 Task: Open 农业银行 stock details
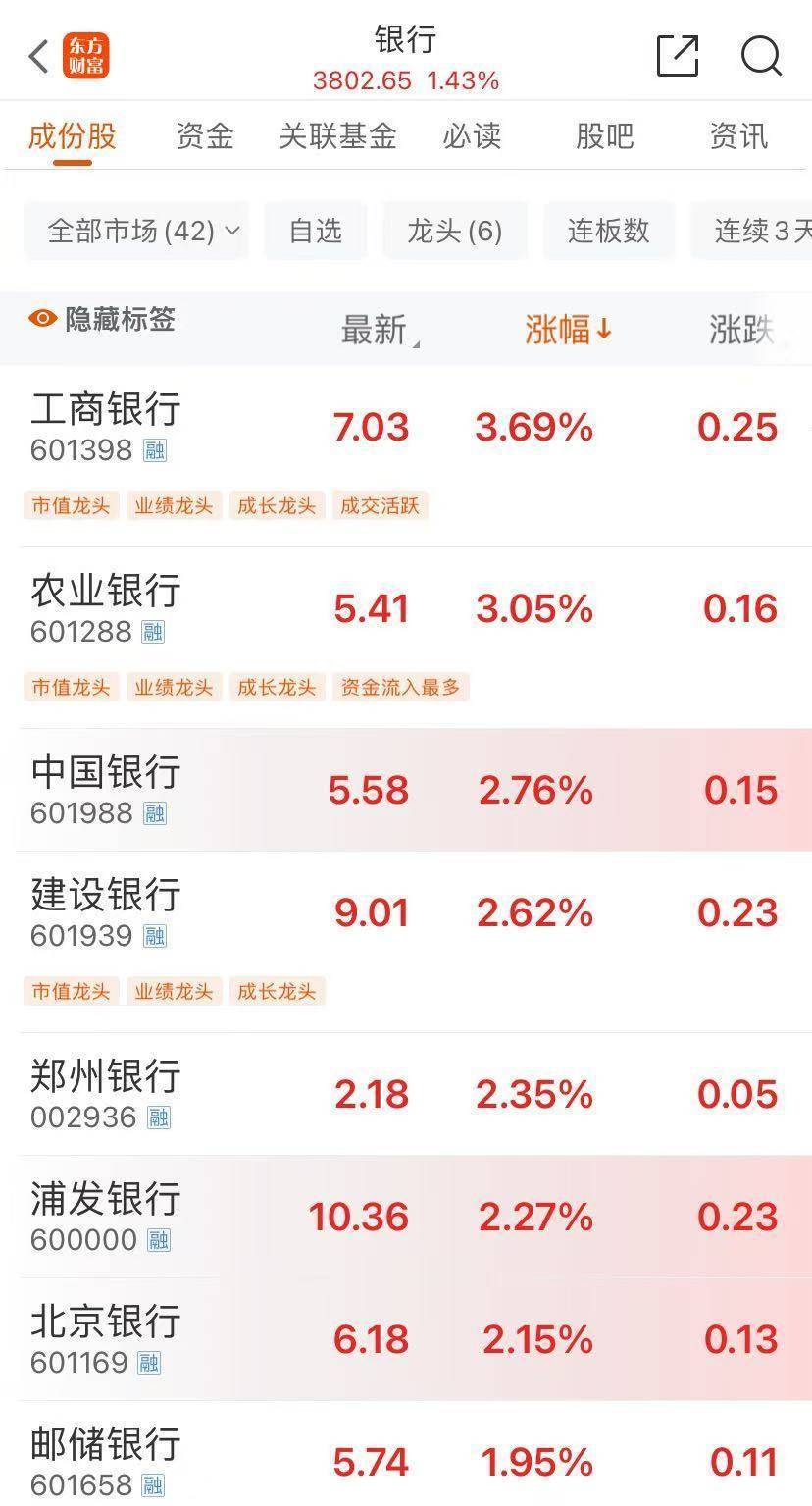coord(406,638)
